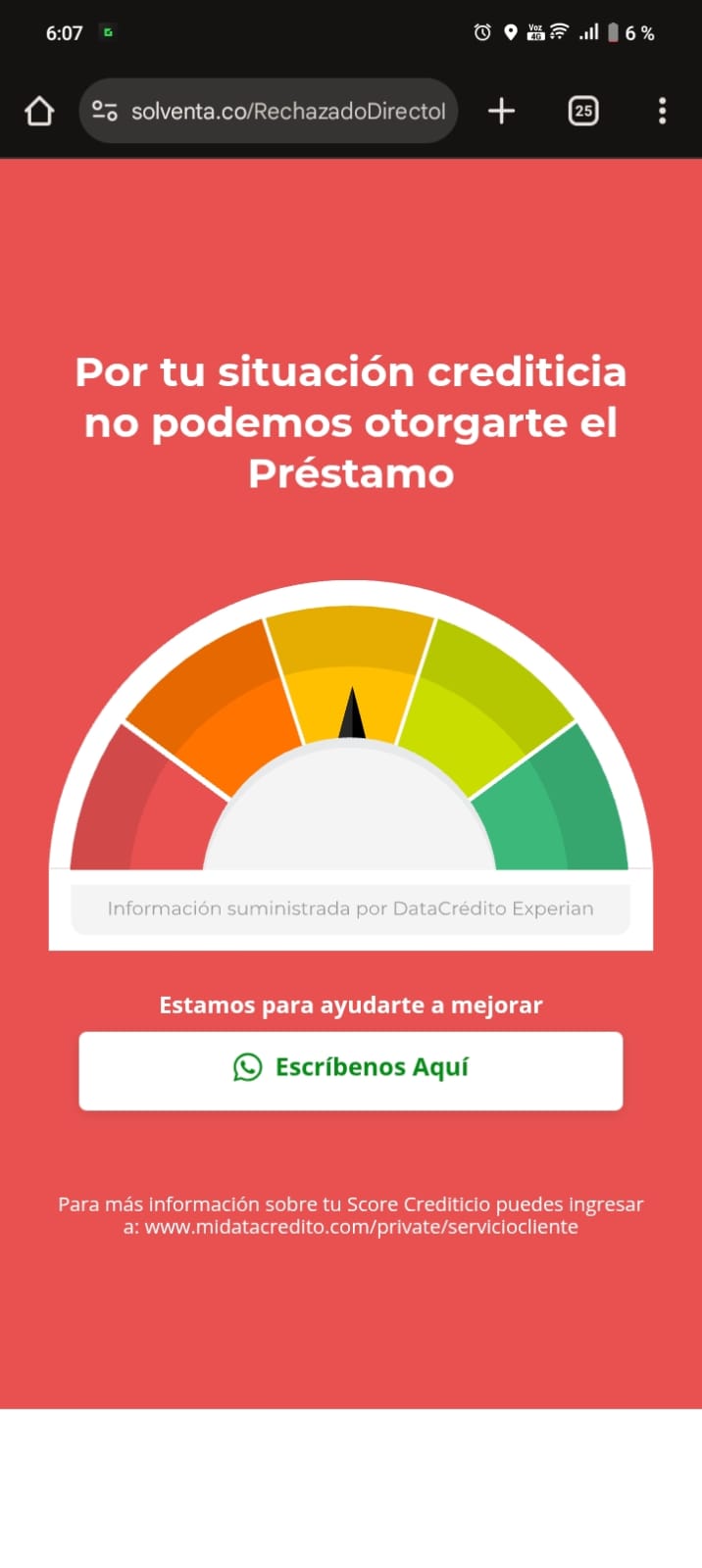
Task: Tap the Escríbenos Aquí WhatsApp button
Action: (x=351, y=1070)
